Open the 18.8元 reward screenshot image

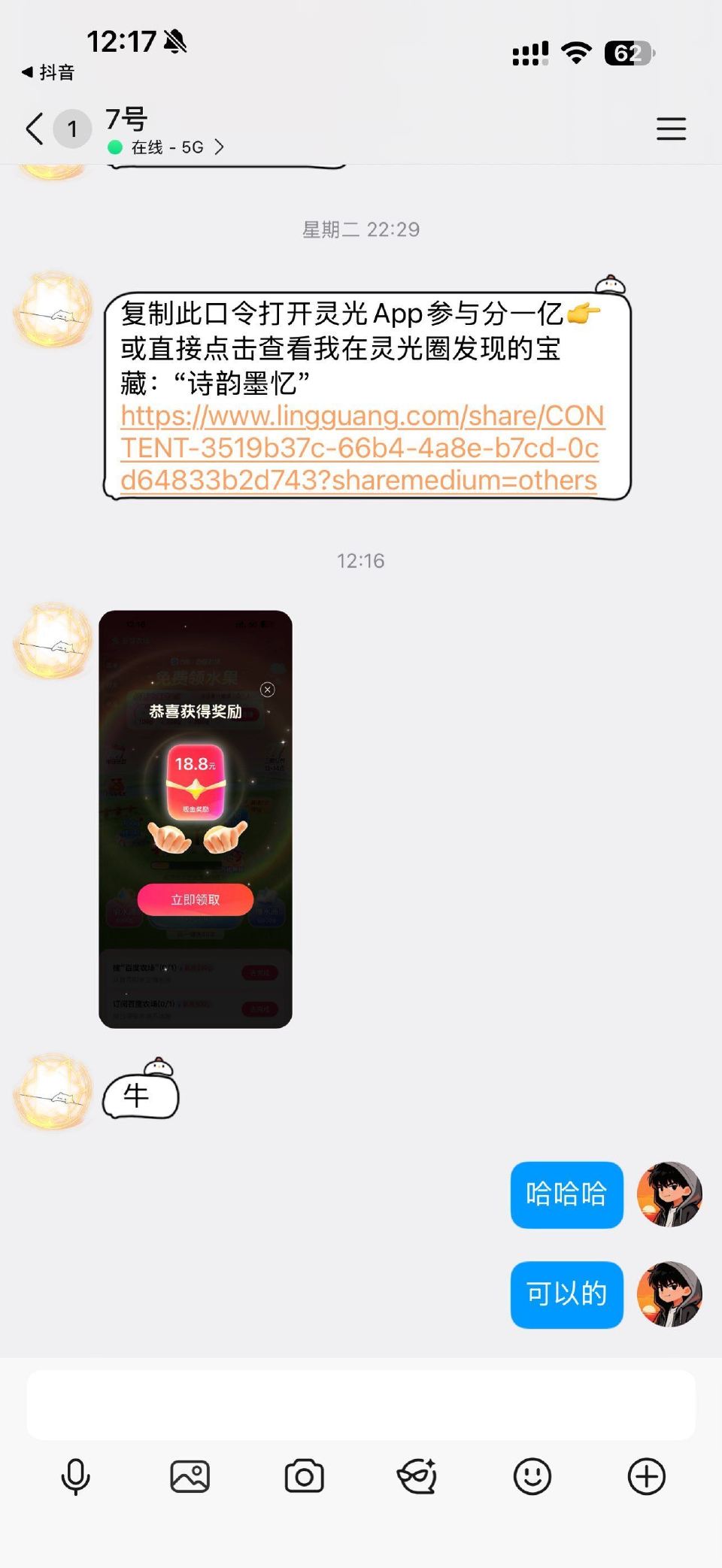196,820
